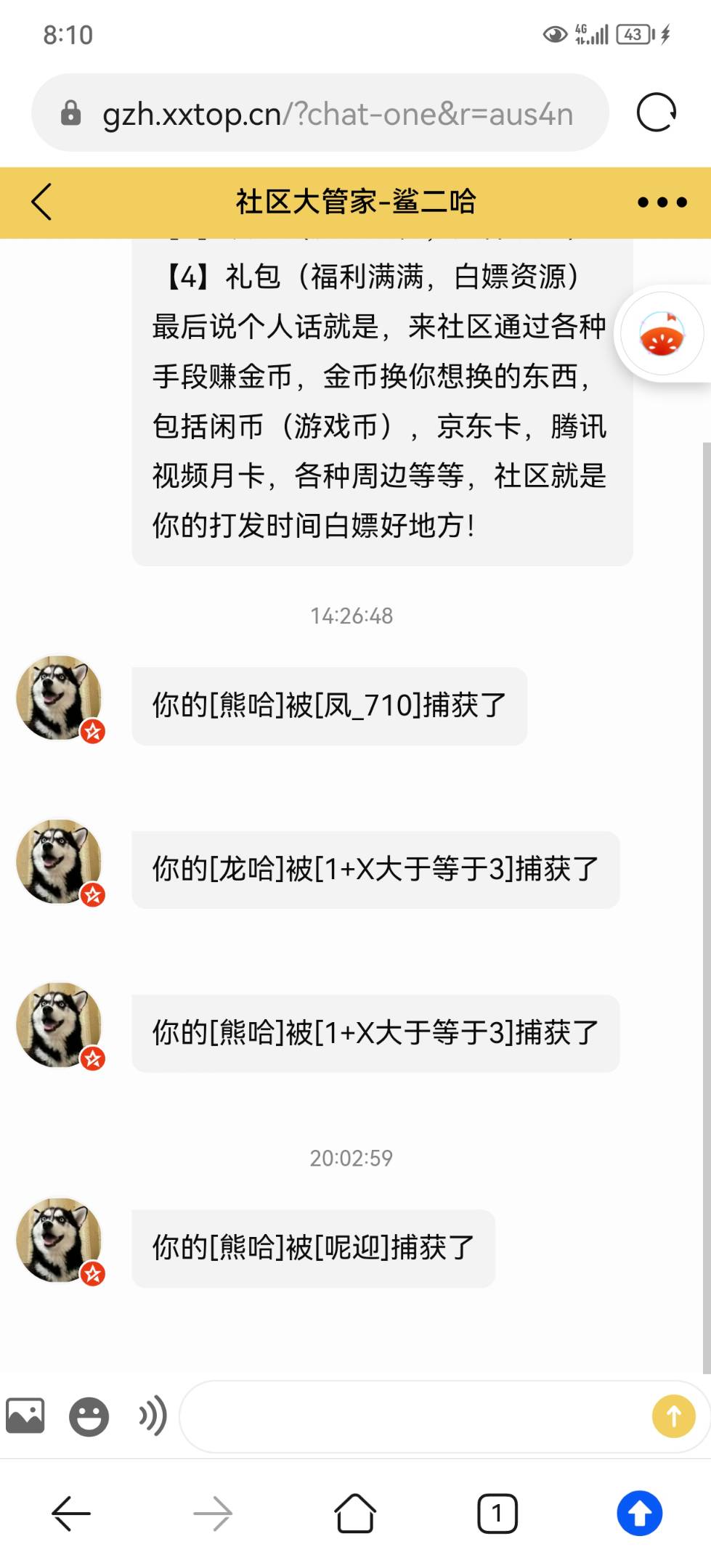The height and width of the screenshot is (1568, 711).
Task: Edit the gzh.xxtop.cn URL address
Action: click(x=338, y=114)
